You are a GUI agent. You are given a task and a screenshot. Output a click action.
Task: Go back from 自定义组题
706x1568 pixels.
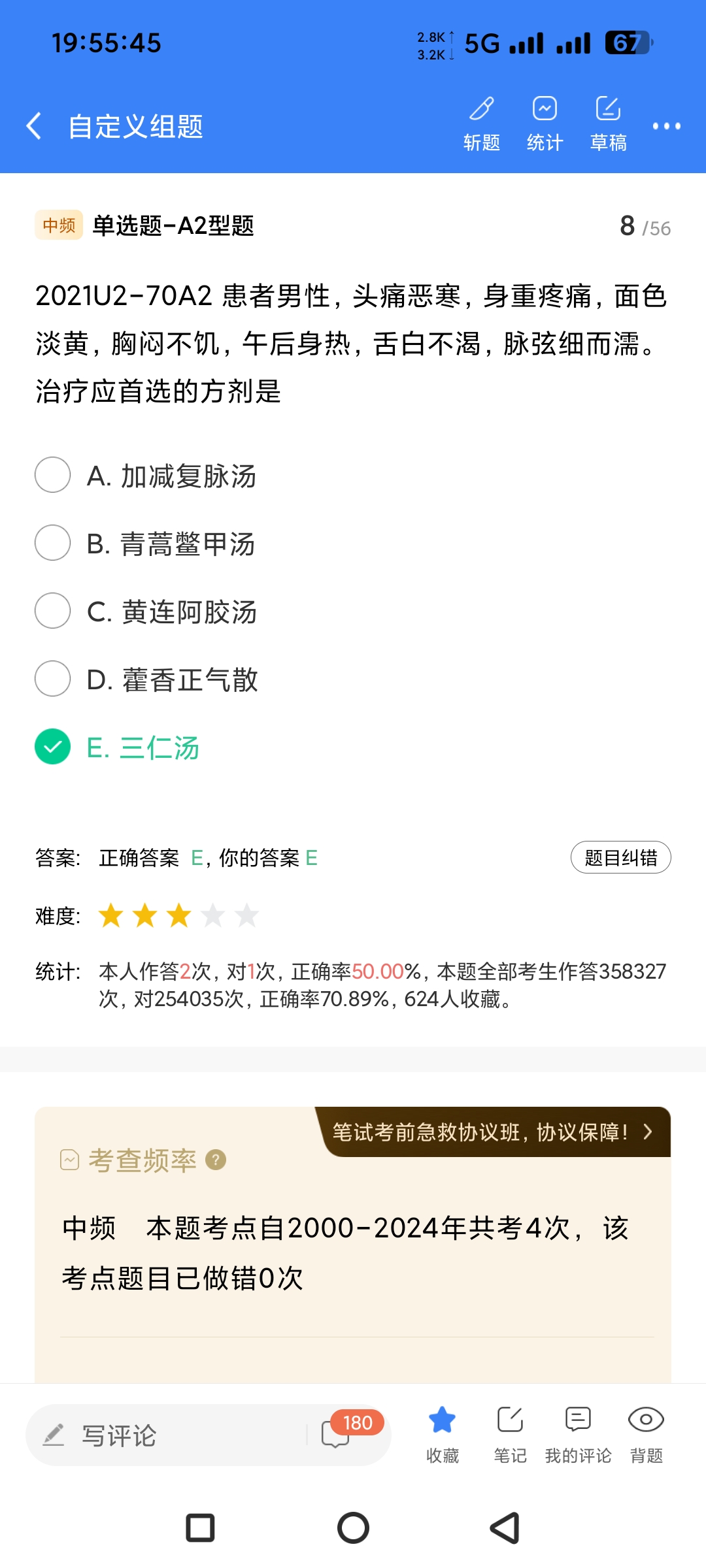34,125
